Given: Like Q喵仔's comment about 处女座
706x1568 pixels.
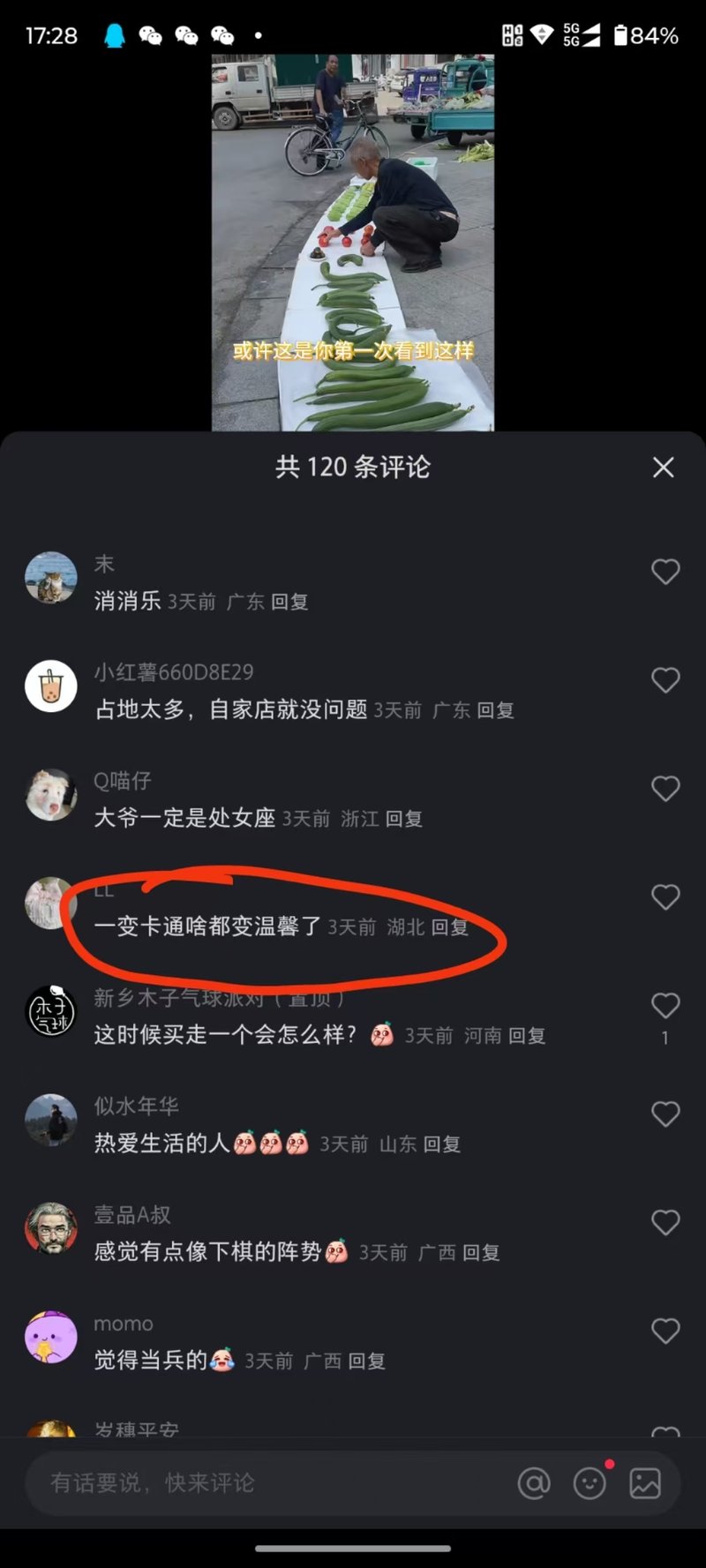Looking at the screenshot, I should (x=665, y=789).
